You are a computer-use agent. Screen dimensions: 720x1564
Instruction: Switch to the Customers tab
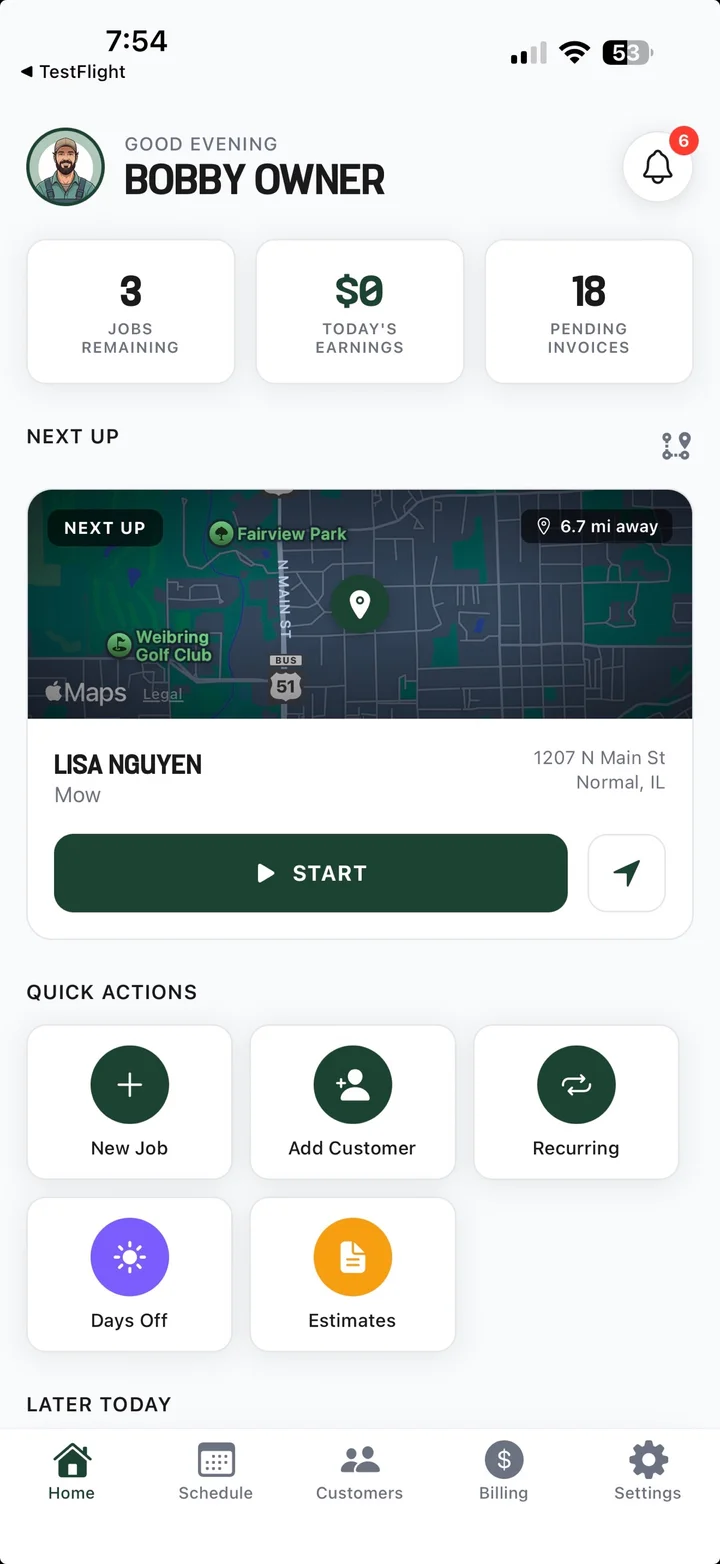tap(360, 1472)
